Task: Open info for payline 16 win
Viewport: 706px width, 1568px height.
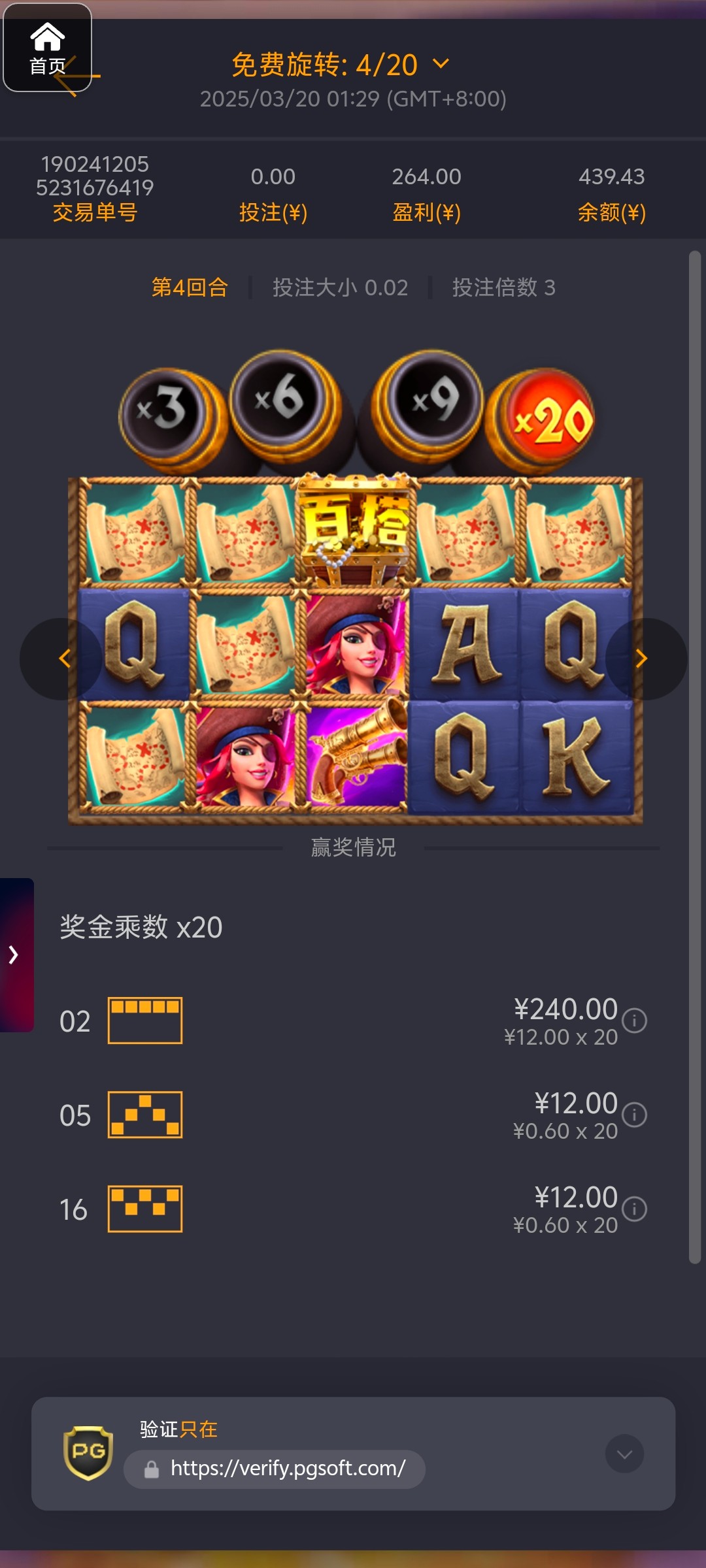Action: [x=634, y=1209]
